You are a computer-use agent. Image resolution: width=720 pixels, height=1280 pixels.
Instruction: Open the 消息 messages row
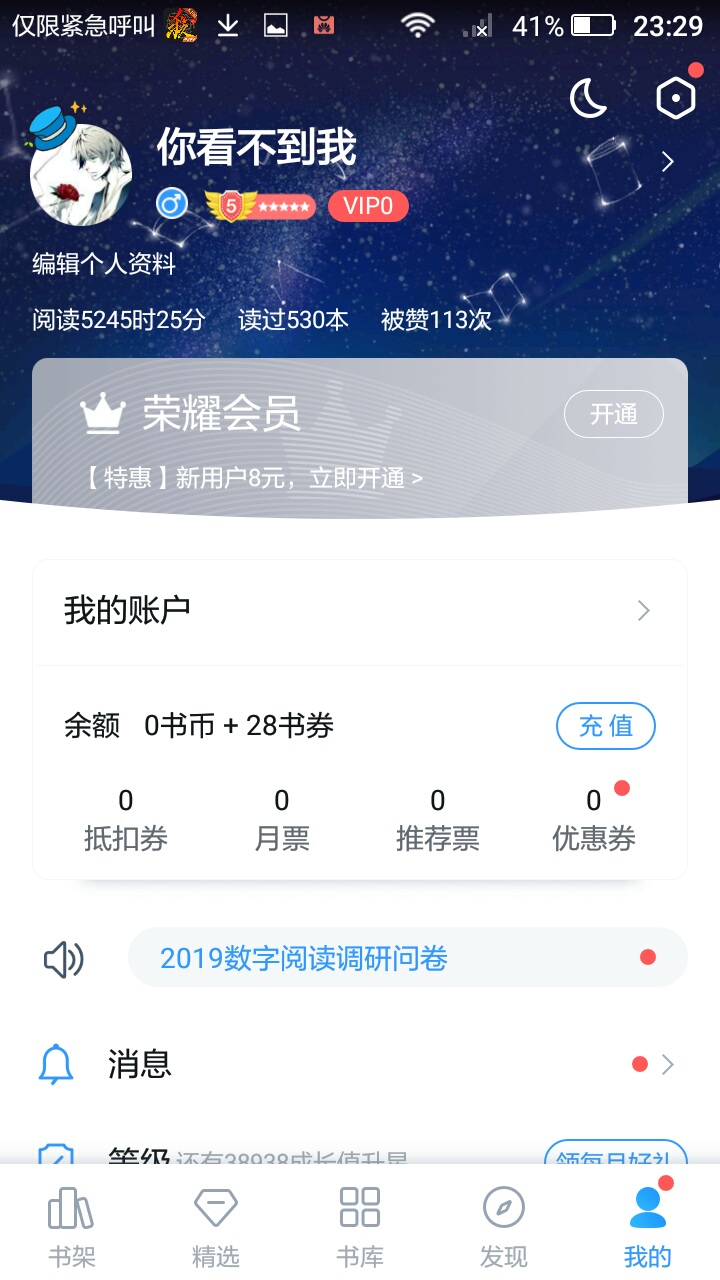point(360,1064)
